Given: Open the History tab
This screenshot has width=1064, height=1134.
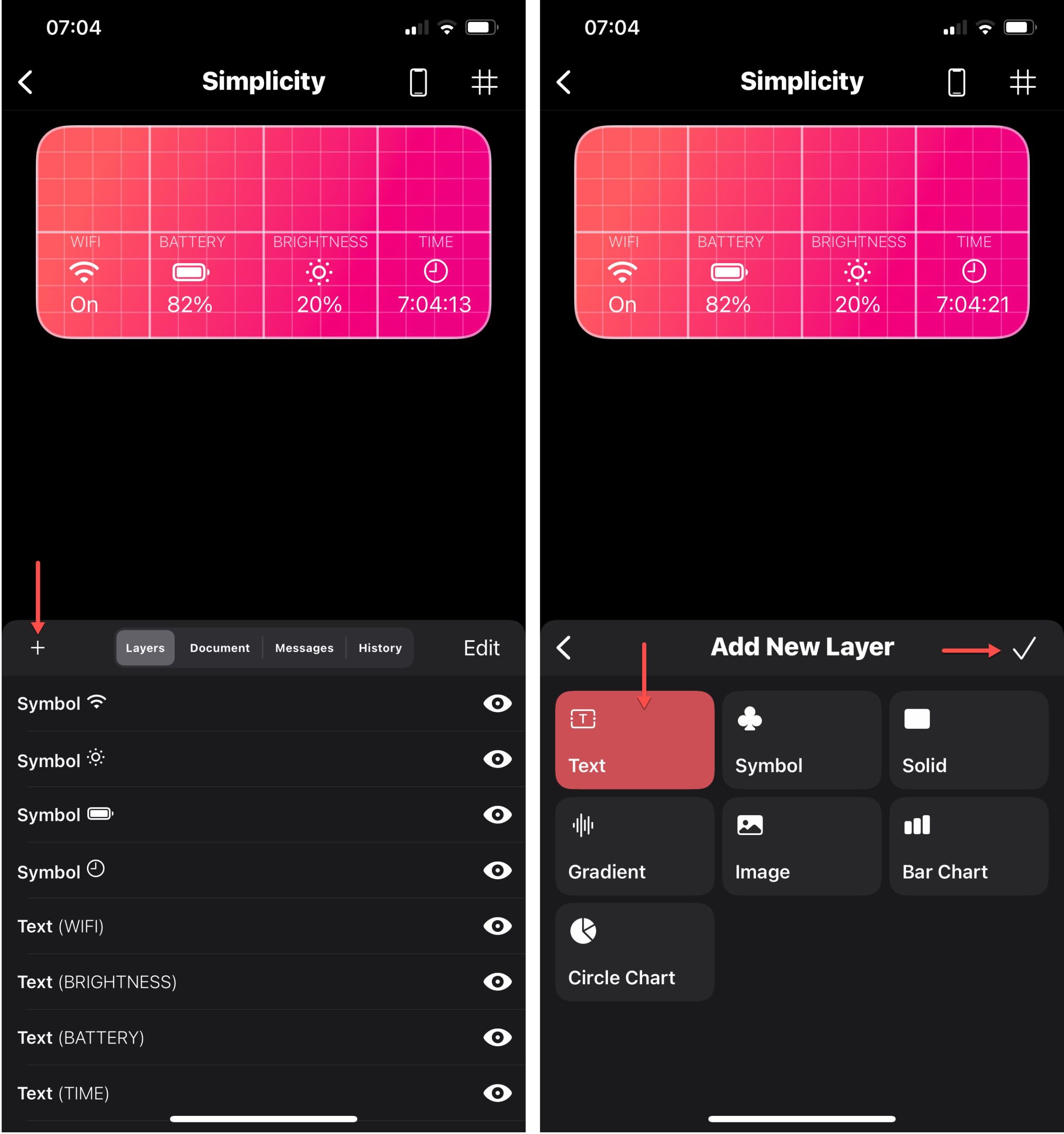Looking at the screenshot, I should click(x=380, y=648).
